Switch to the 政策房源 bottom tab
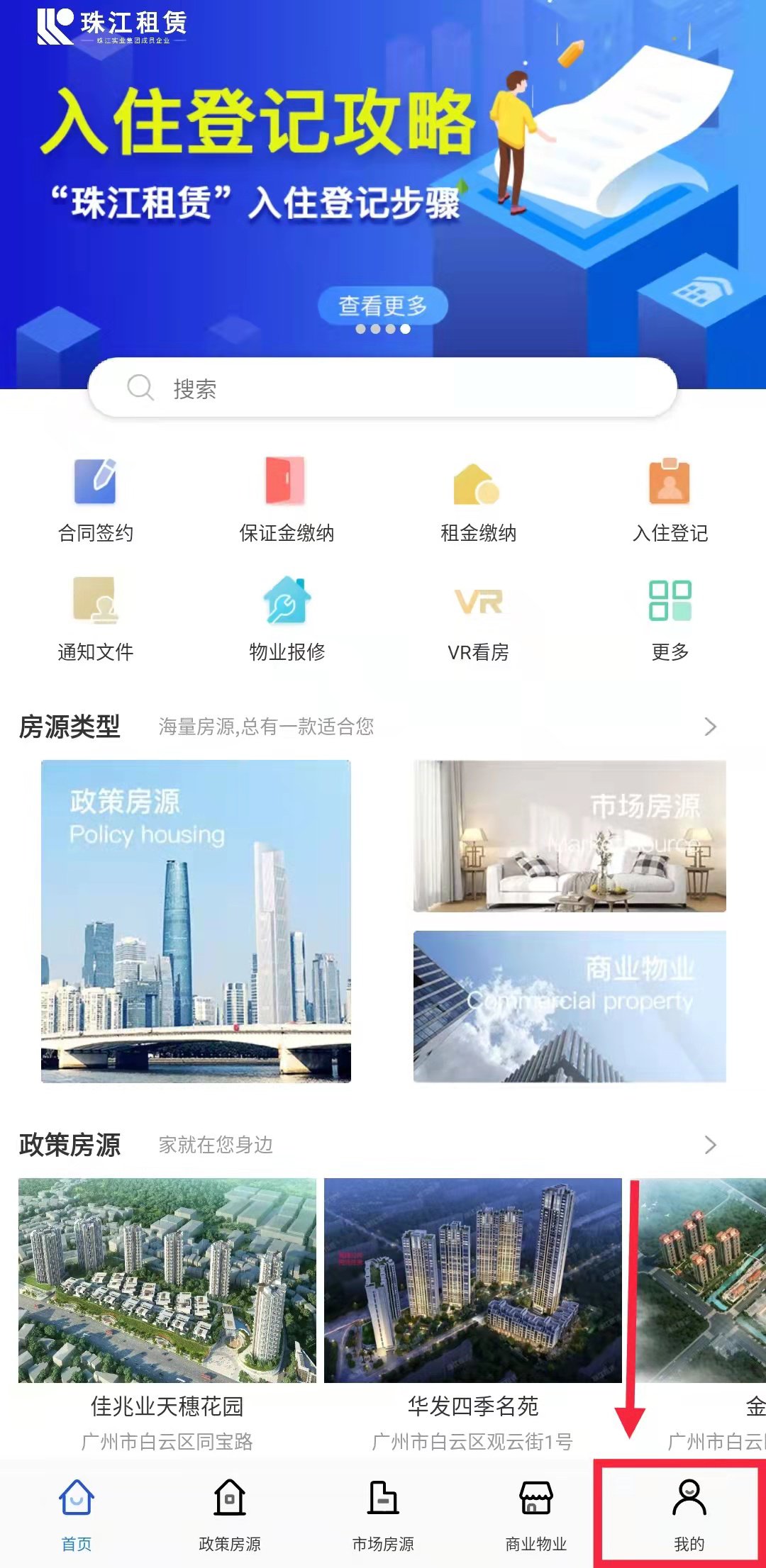Viewport: 766px width, 1568px height. (x=230, y=1514)
